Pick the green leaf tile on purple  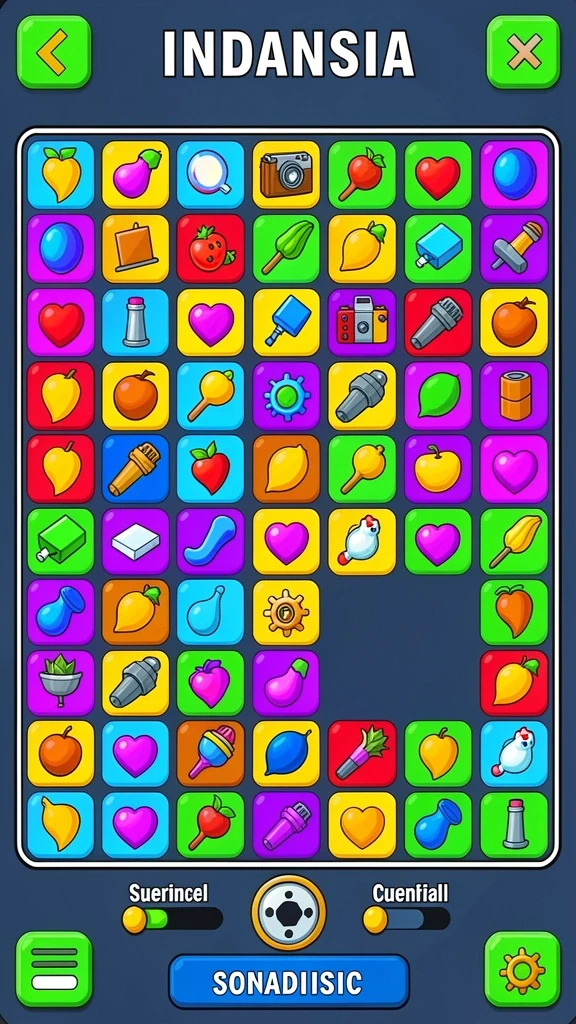pos(438,396)
